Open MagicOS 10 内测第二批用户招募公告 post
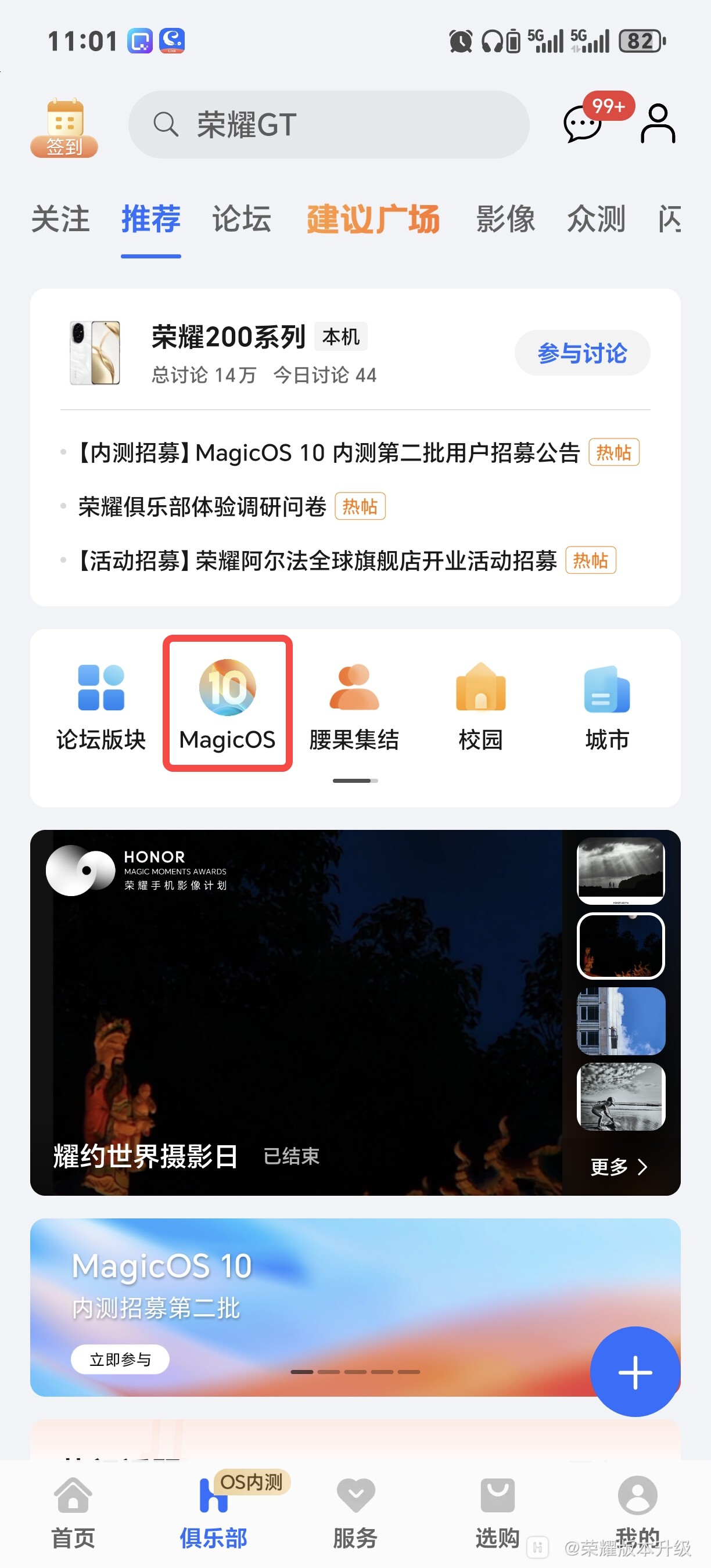This screenshot has height=1568, width=711. coord(329,453)
